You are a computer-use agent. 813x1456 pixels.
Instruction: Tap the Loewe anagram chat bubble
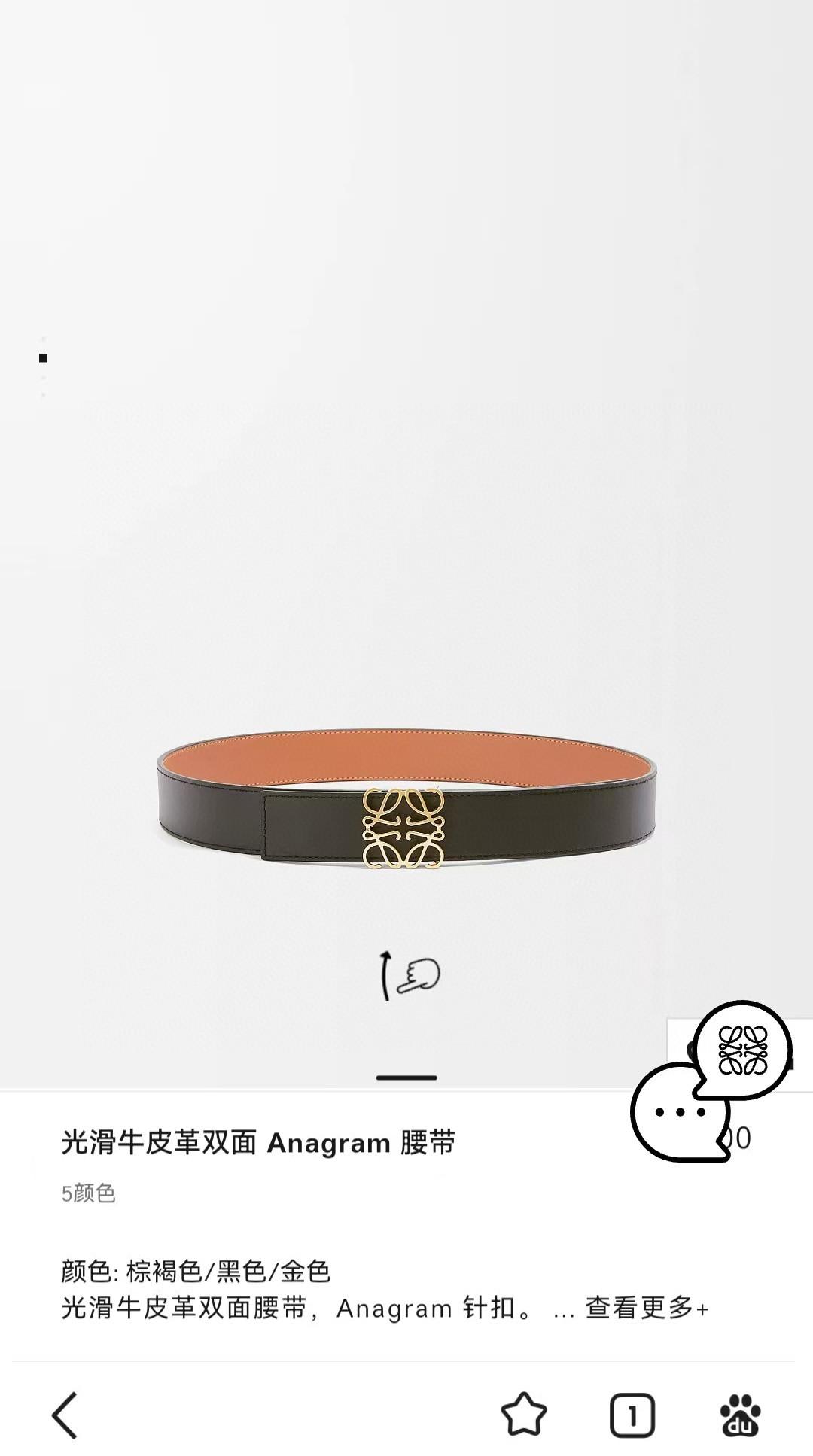tap(743, 1049)
